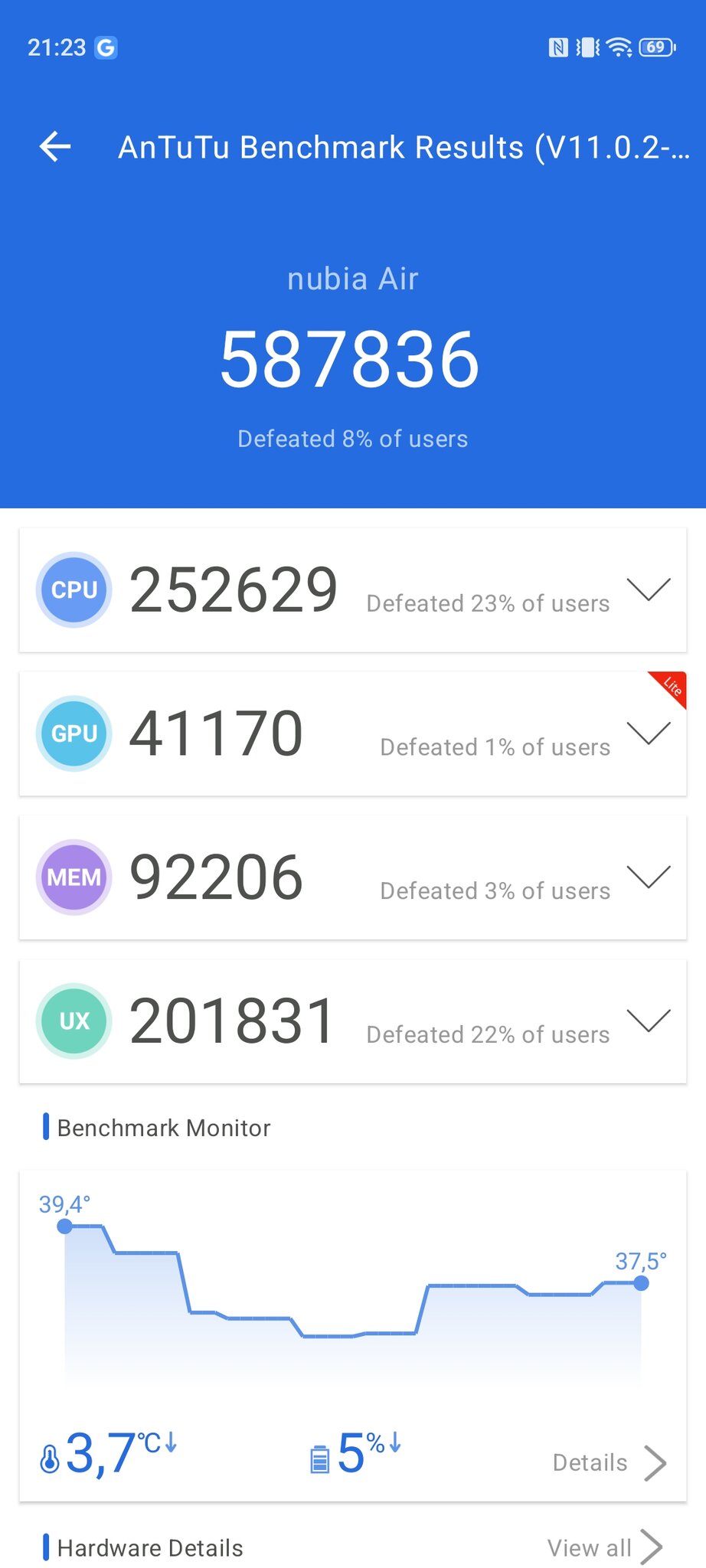
Task: Expand the GPU score breakdown
Action: click(x=648, y=733)
